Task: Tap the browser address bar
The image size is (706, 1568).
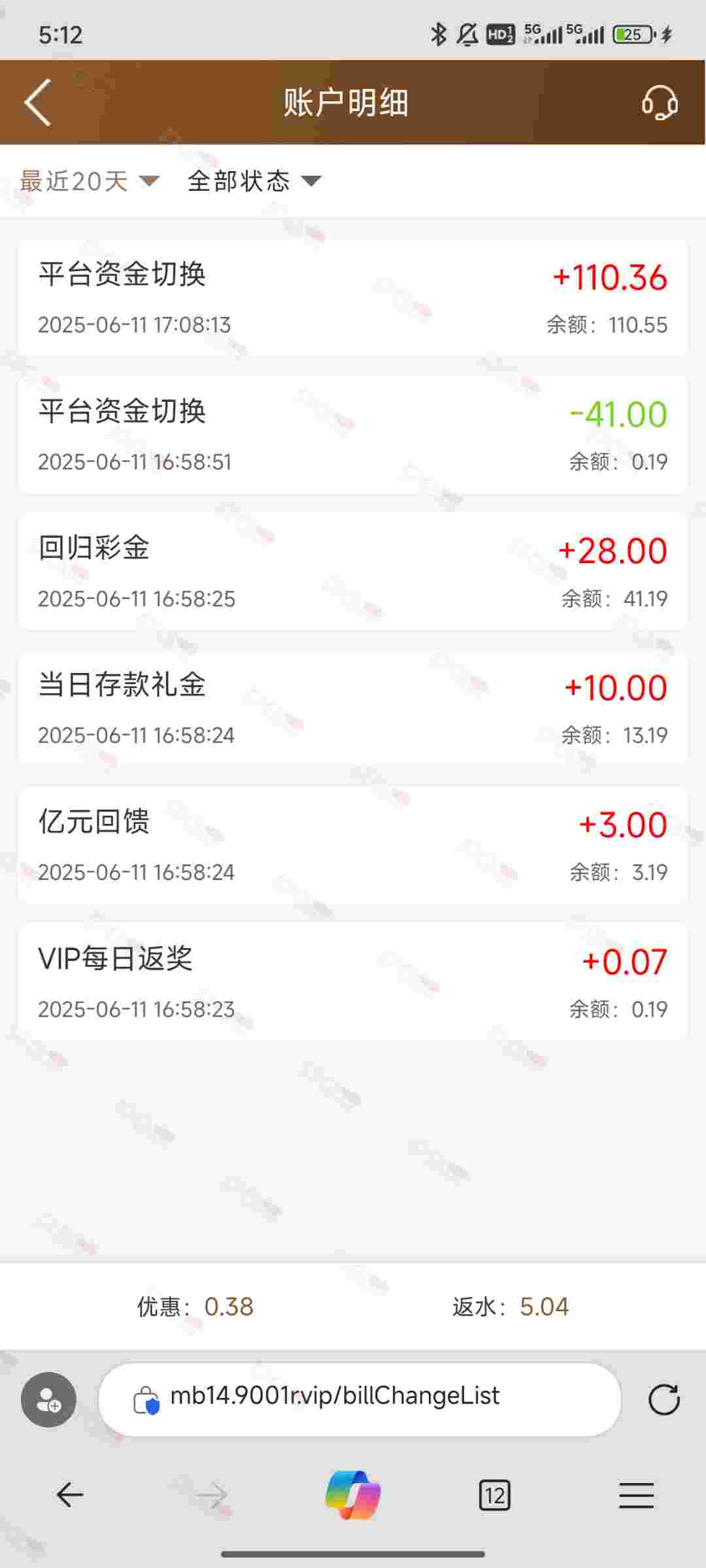Action: click(x=360, y=1399)
